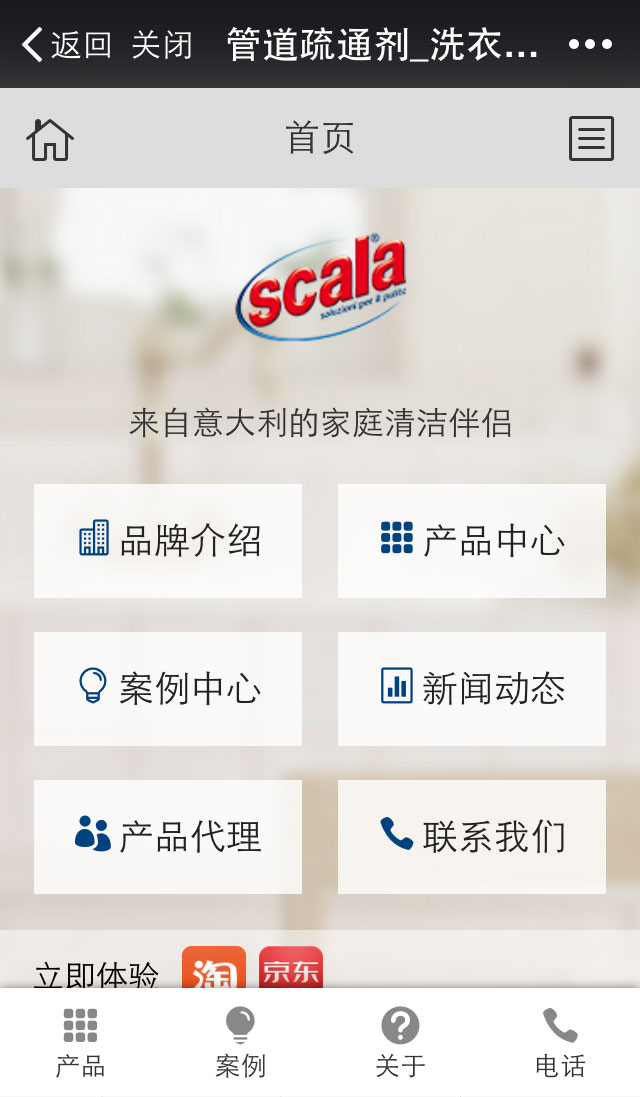640x1097 pixels.
Task: Open the three-dot overflow menu
Action: (590, 45)
